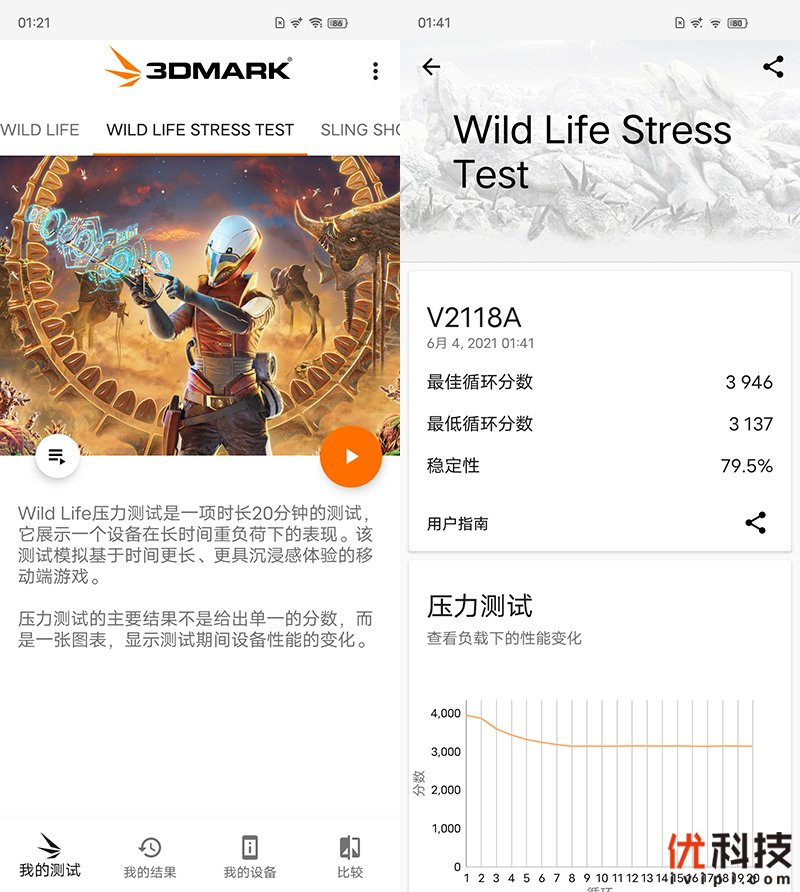This screenshot has width=800, height=892.
Task: Tap the round list icon on the artwork
Action: pyautogui.click(x=58, y=457)
